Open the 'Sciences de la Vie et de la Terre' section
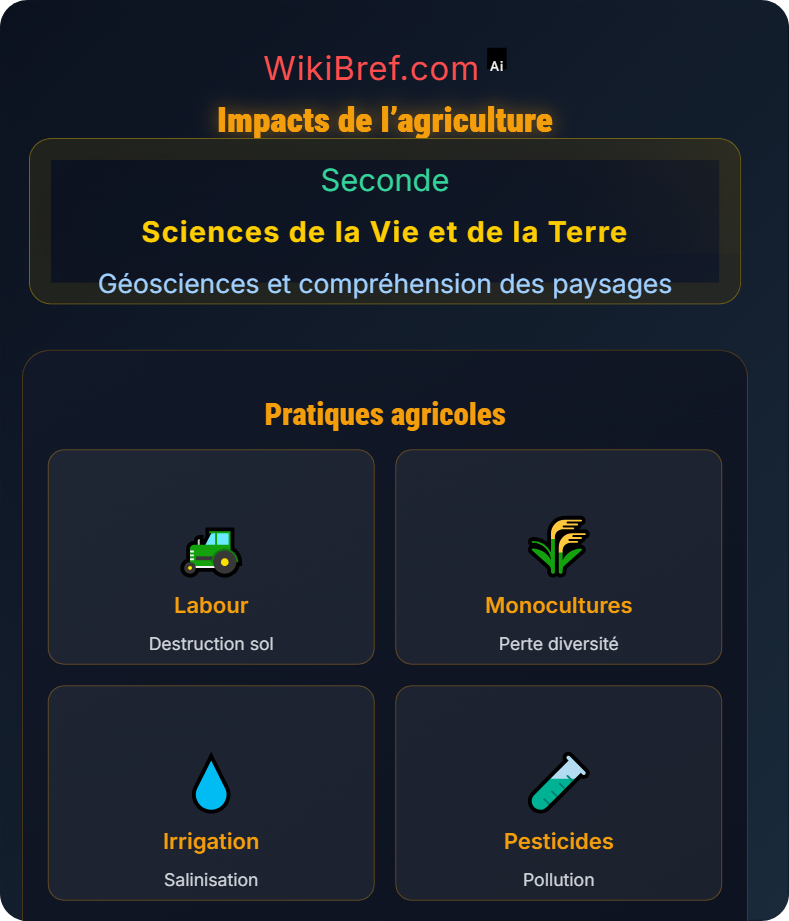Image resolution: width=789 pixels, height=921 pixels. 385,232
